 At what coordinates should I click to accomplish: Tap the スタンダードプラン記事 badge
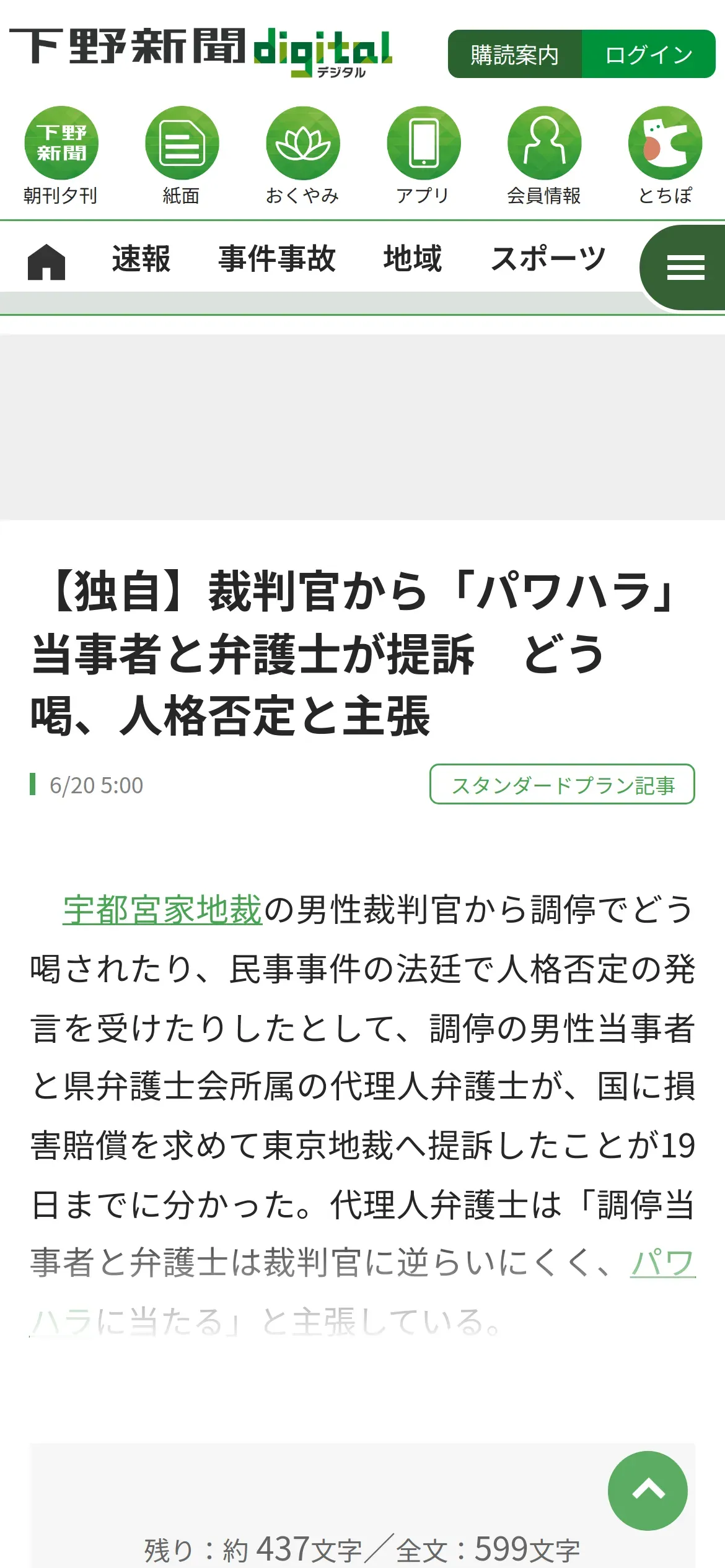pos(562,784)
